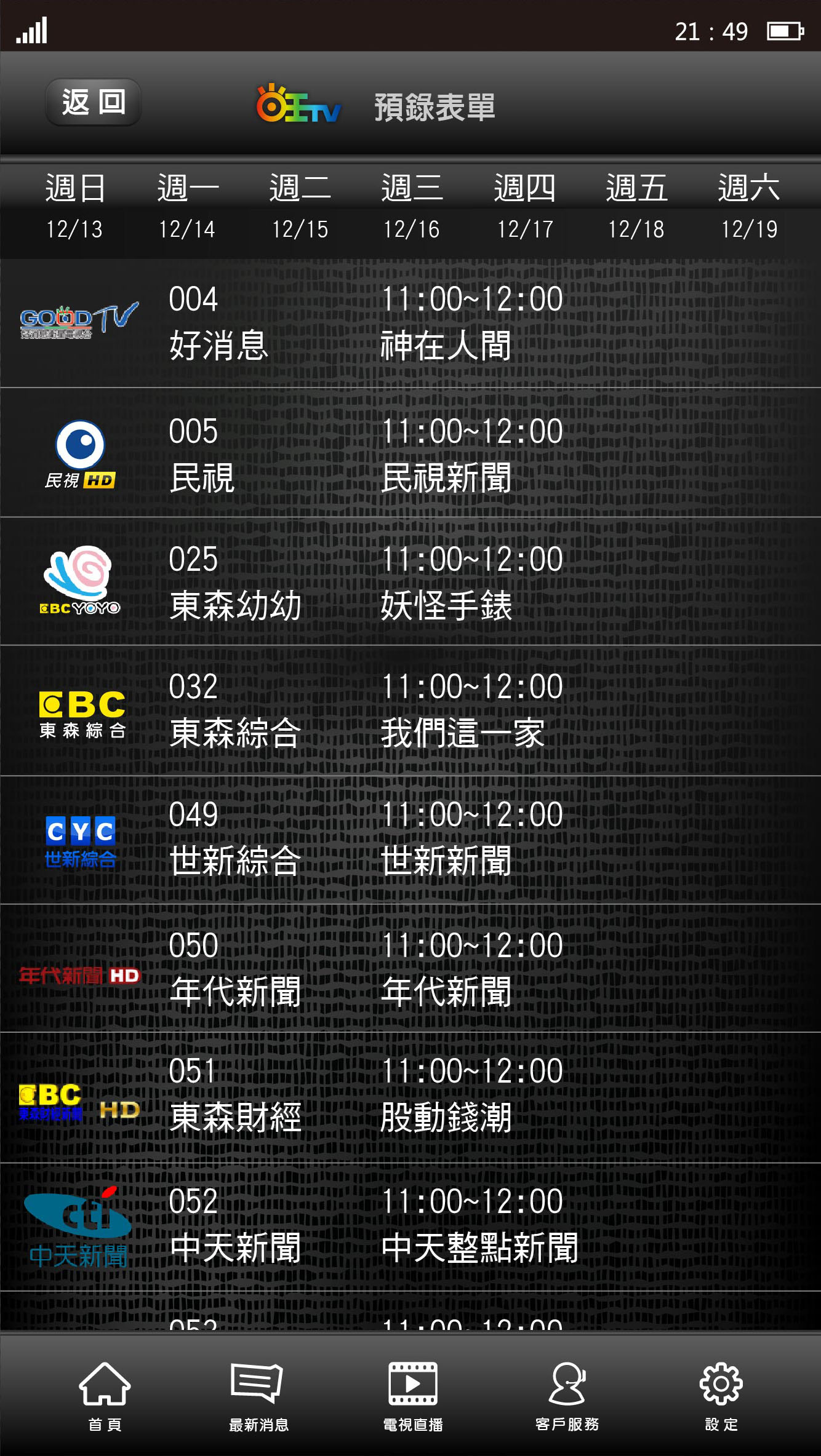
Task: Open the 週五 12/18 tab
Action: [636, 207]
